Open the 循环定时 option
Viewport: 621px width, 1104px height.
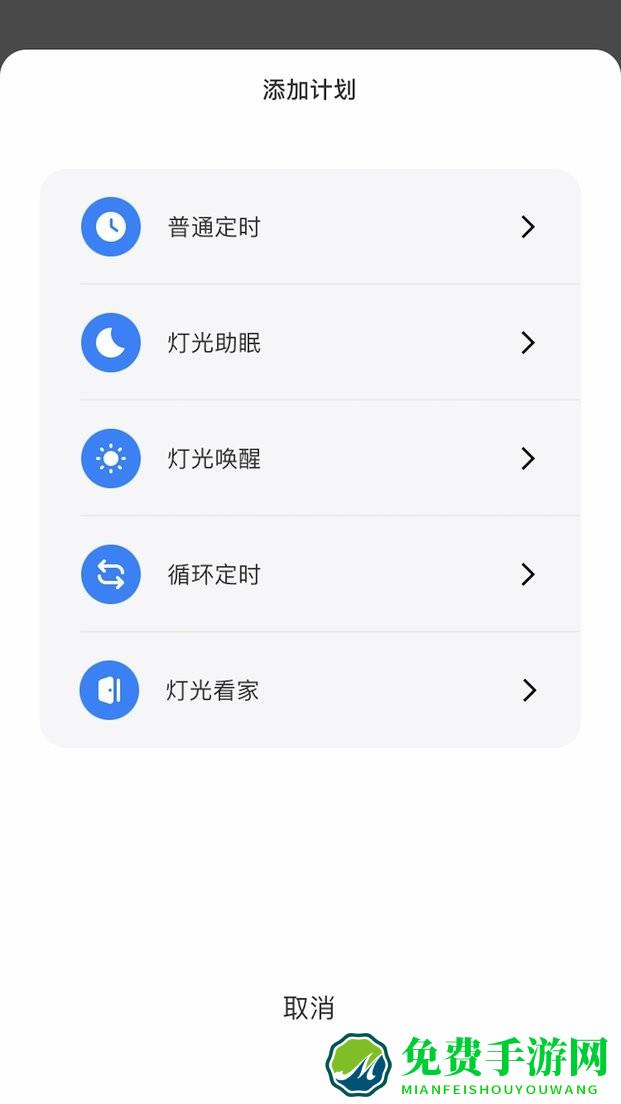pyautogui.click(x=310, y=575)
